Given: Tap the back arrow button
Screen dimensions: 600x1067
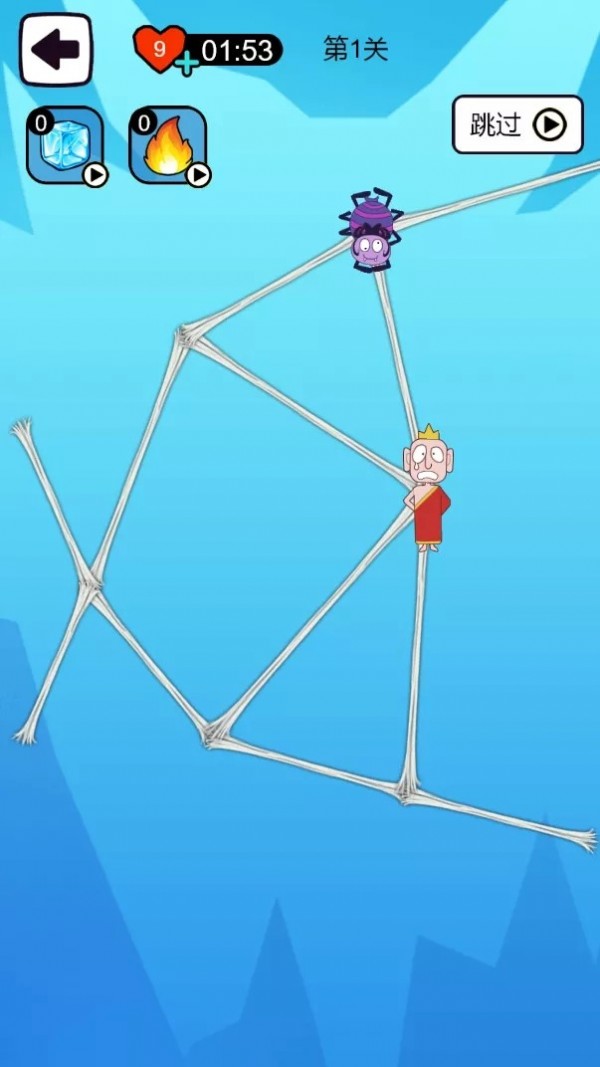Looking at the screenshot, I should (x=56, y=50).
